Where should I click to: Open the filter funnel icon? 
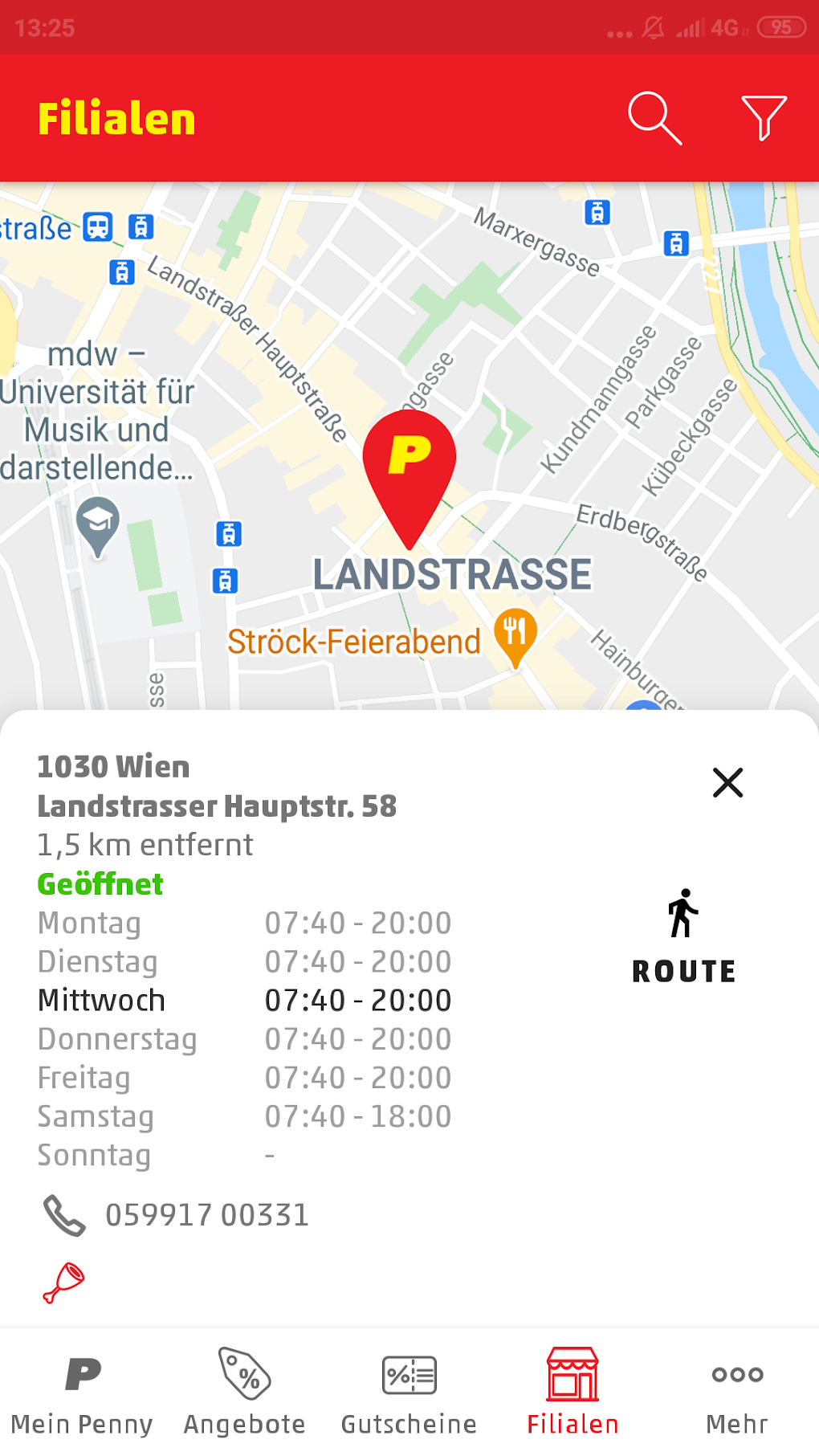764,118
